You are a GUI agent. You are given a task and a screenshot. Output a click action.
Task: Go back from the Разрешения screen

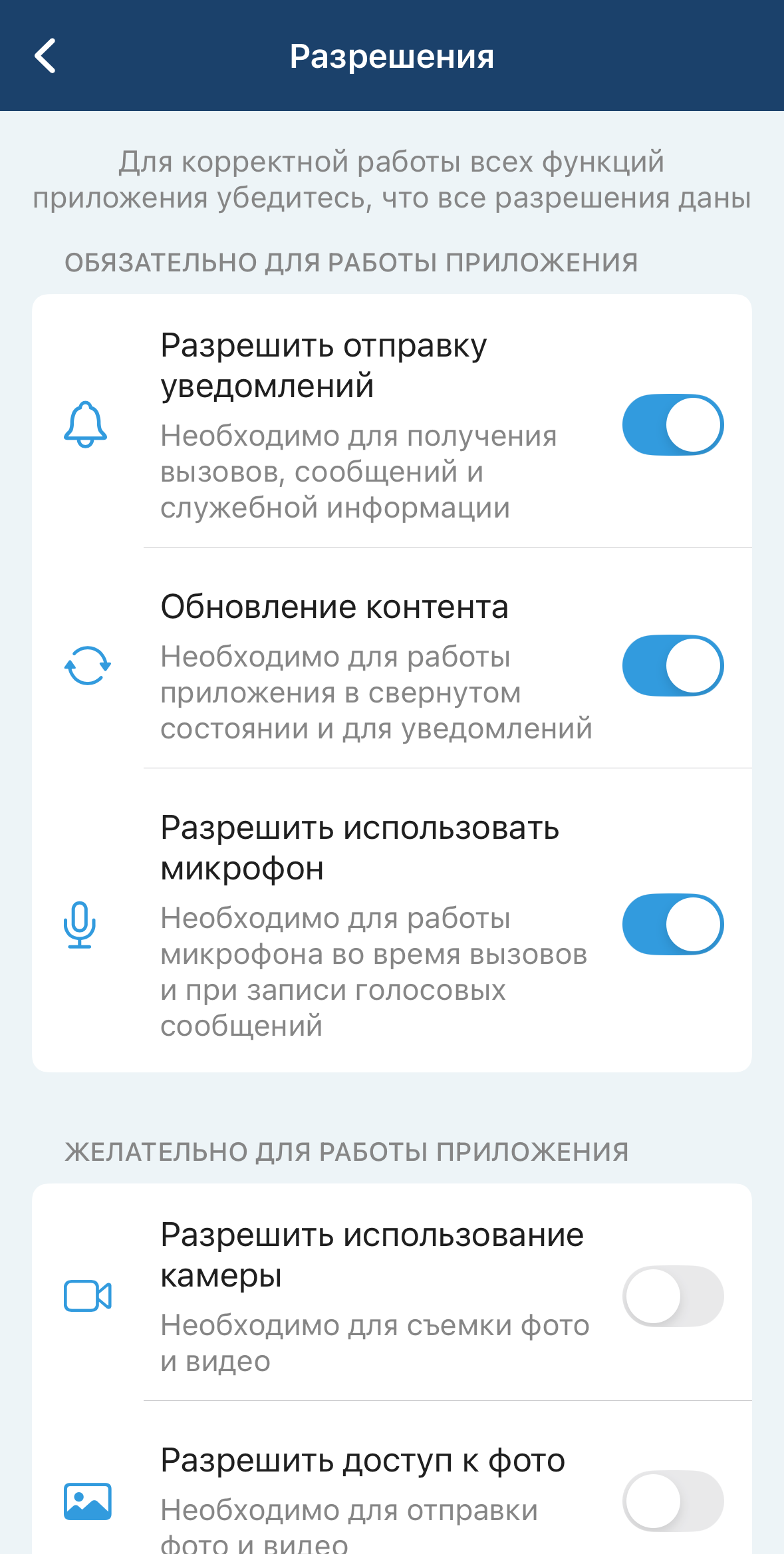pyautogui.click(x=45, y=56)
